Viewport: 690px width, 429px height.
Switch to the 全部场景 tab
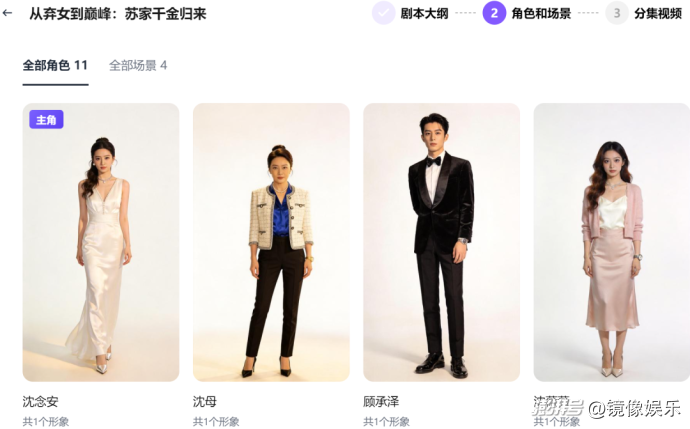click(138, 66)
